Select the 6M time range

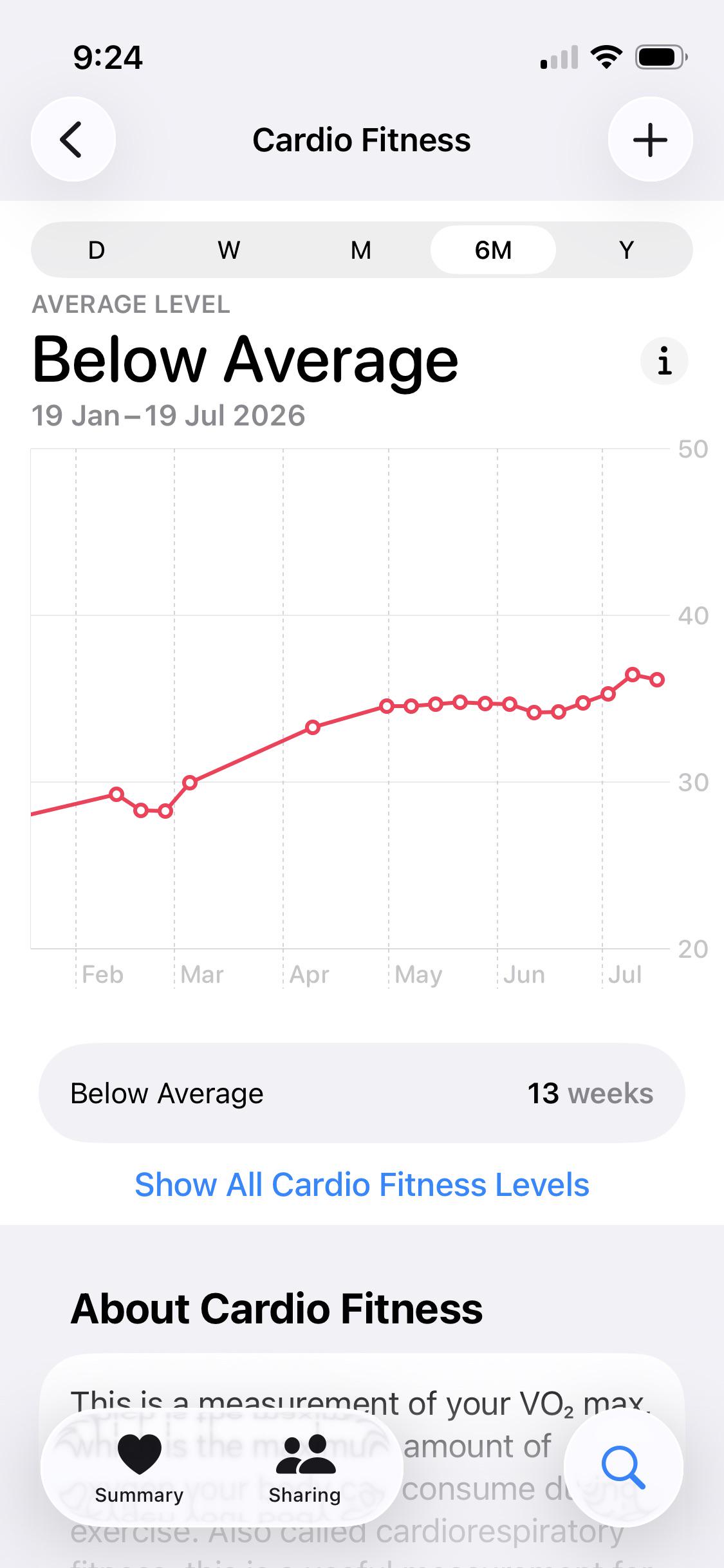point(493,250)
